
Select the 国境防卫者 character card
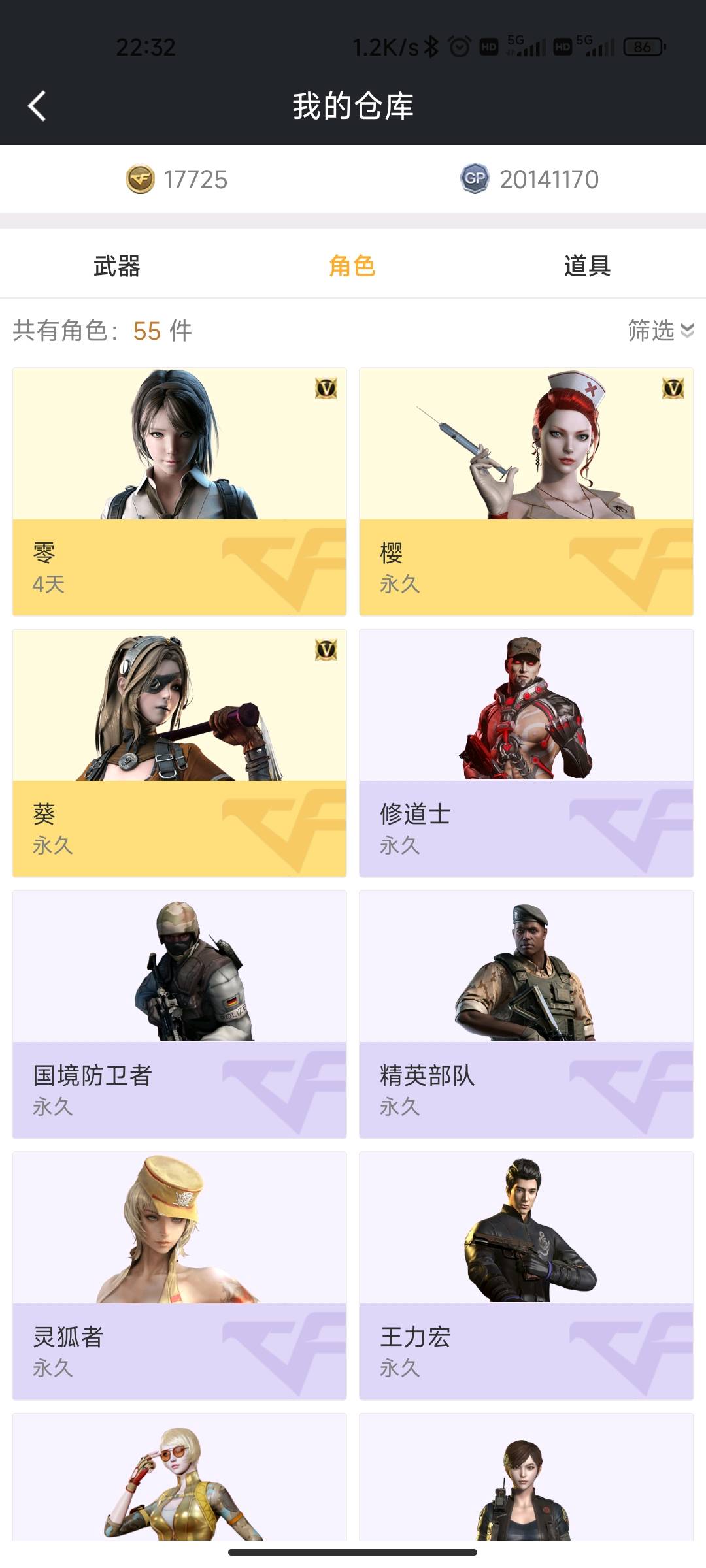click(179, 1014)
